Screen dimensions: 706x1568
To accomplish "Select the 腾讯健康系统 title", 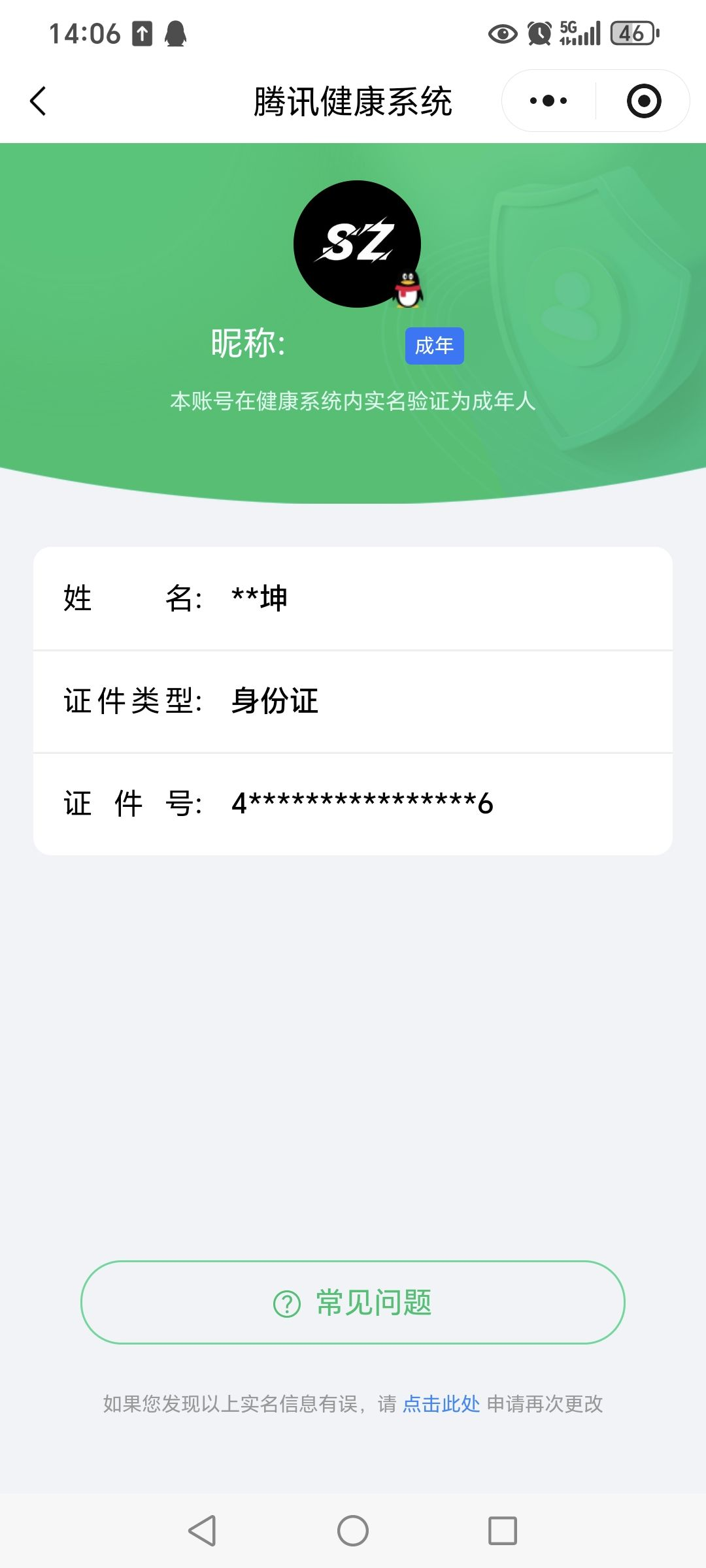I will tap(353, 101).
